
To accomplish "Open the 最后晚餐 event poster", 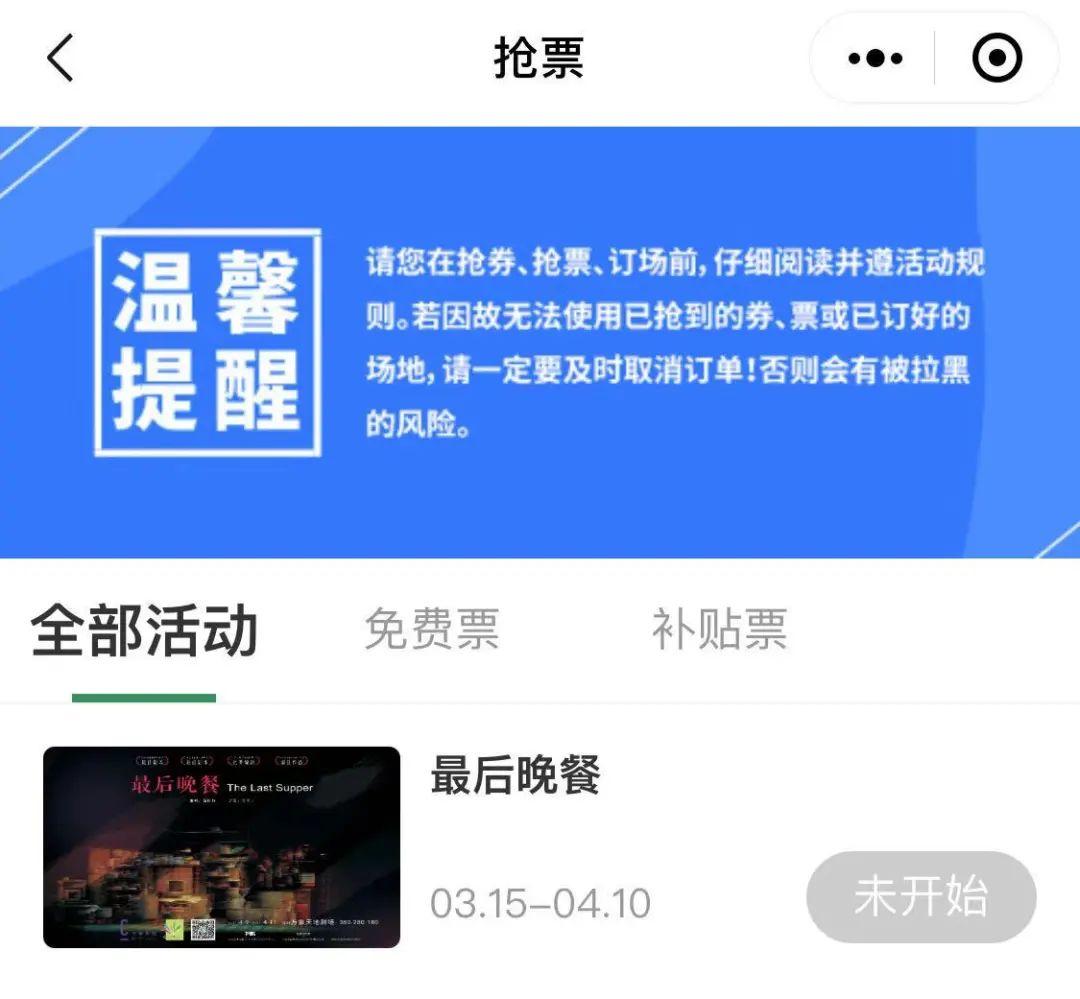I will [x=221, y=847].
